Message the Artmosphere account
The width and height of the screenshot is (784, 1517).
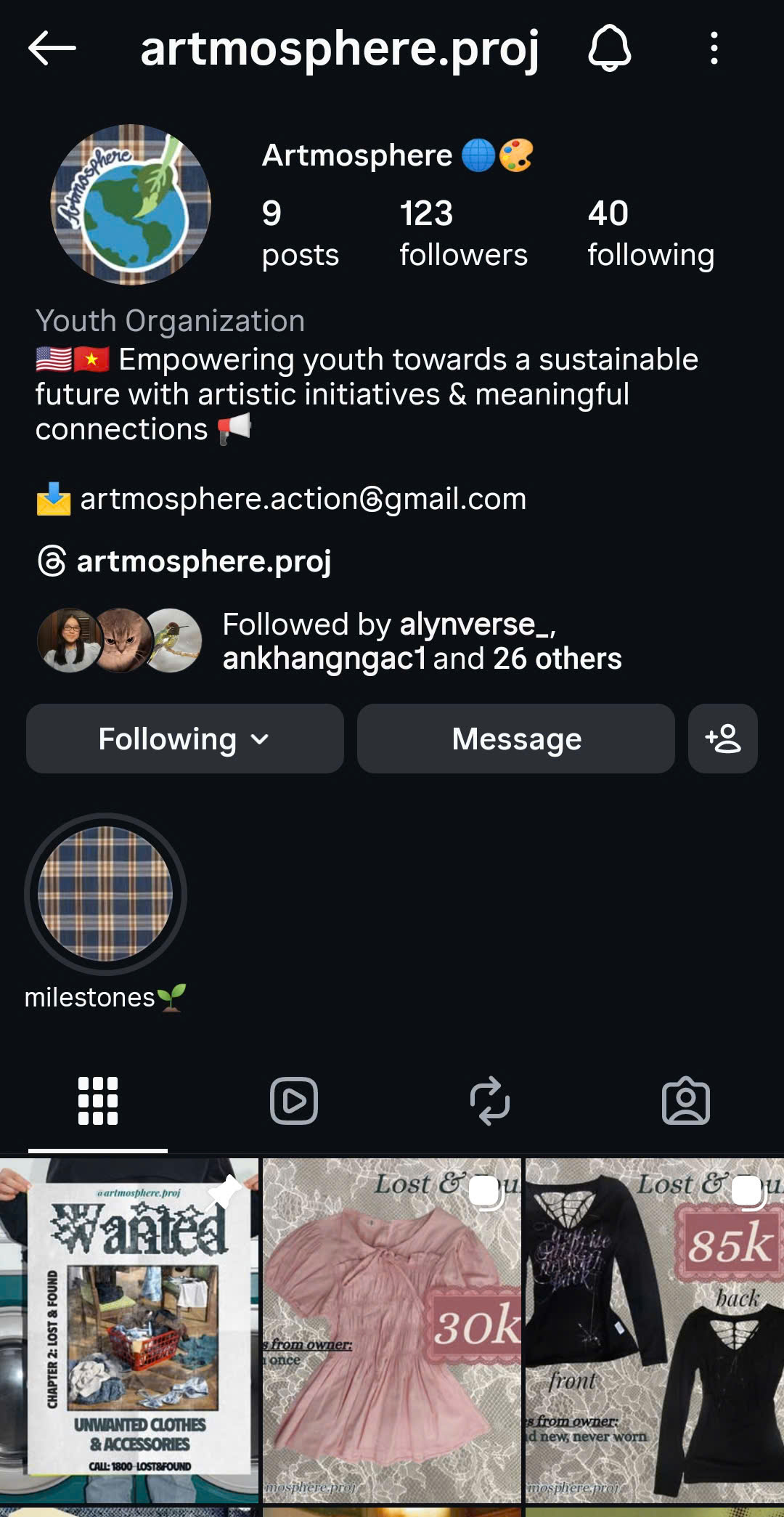(x=515, y=739)
